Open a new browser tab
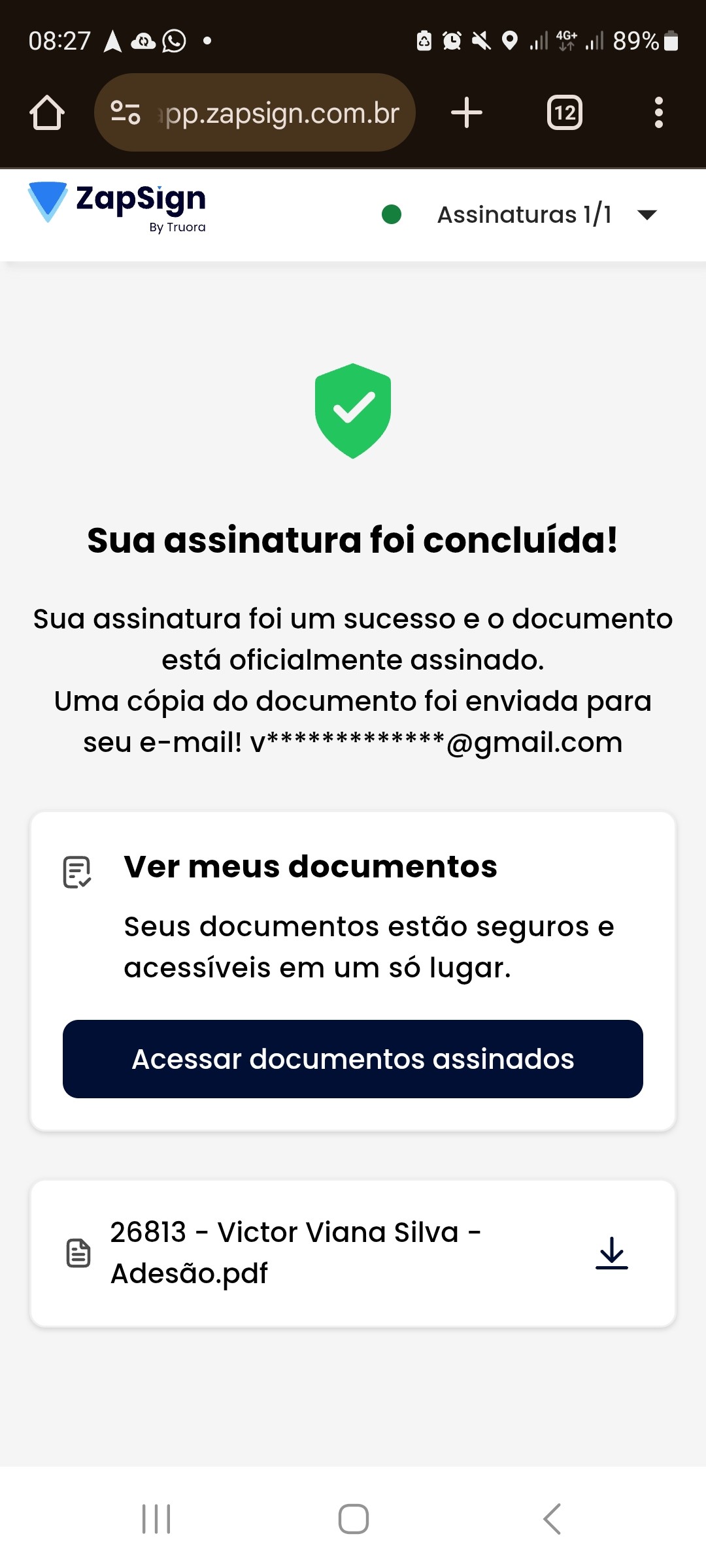This screenshot has width=706, height=1568. coord(467,113)
